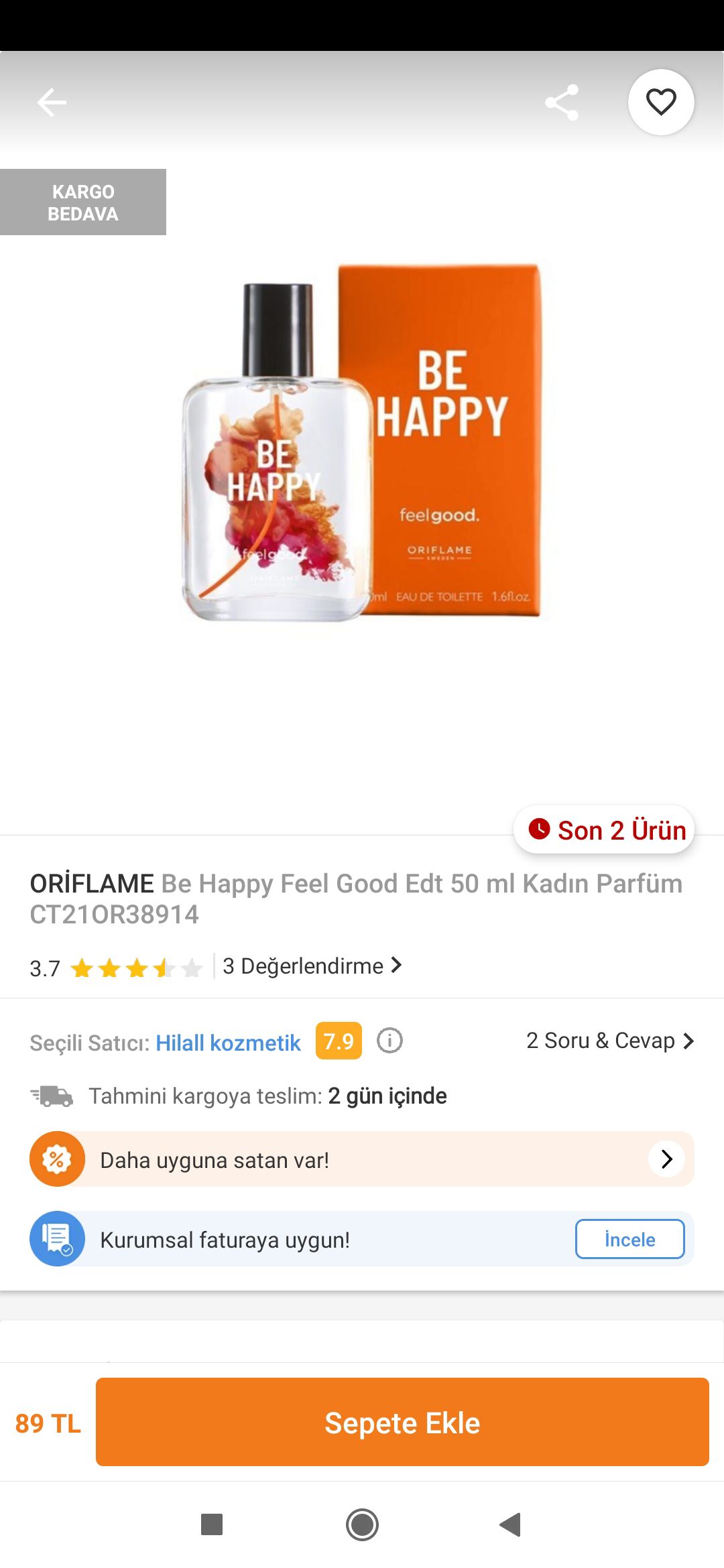Open 2 Soru & Cevap section
This screenshot has width=724, height=1568.
pos(610,1041)
